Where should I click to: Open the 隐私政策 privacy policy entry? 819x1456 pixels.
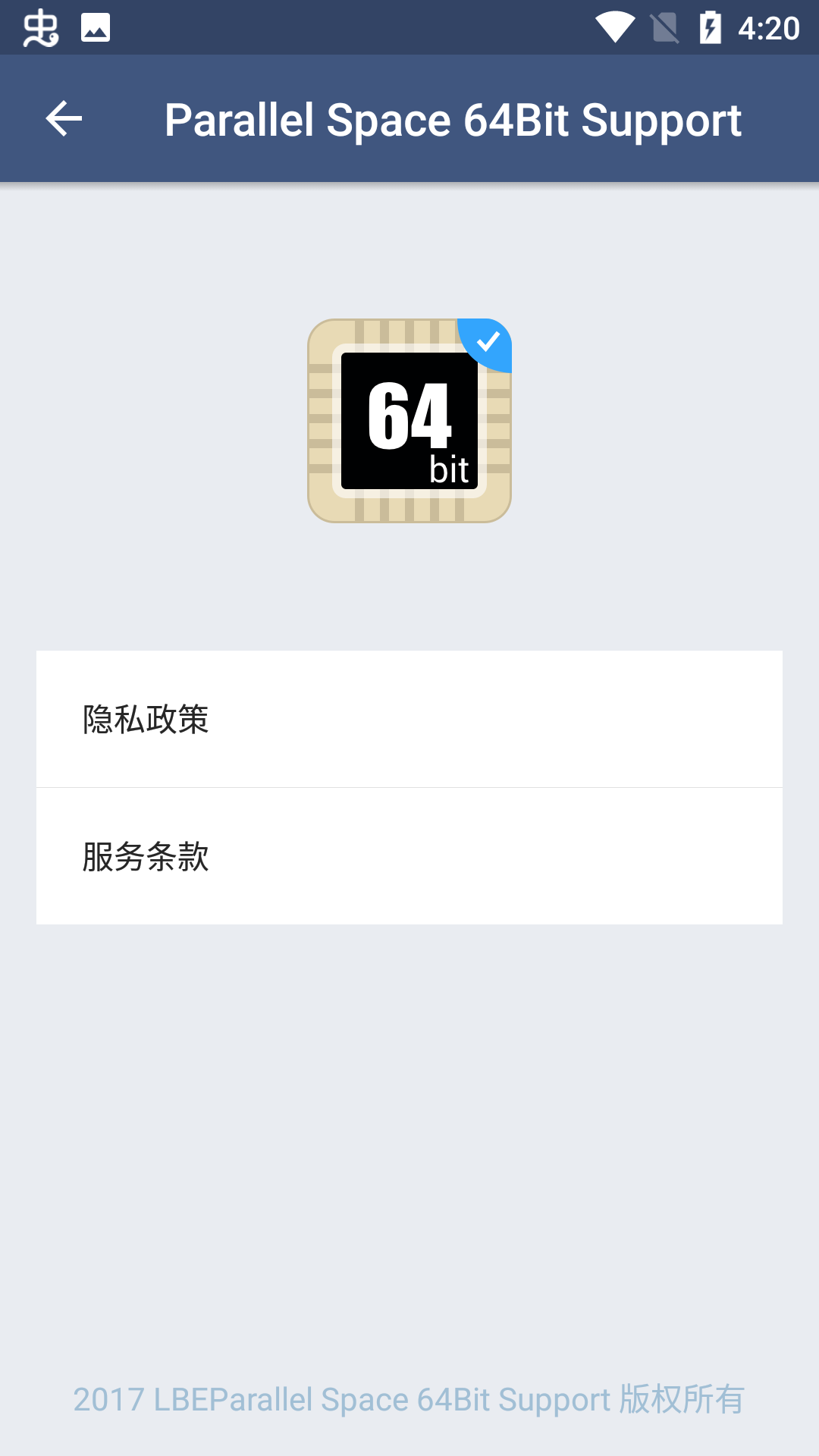146,718
